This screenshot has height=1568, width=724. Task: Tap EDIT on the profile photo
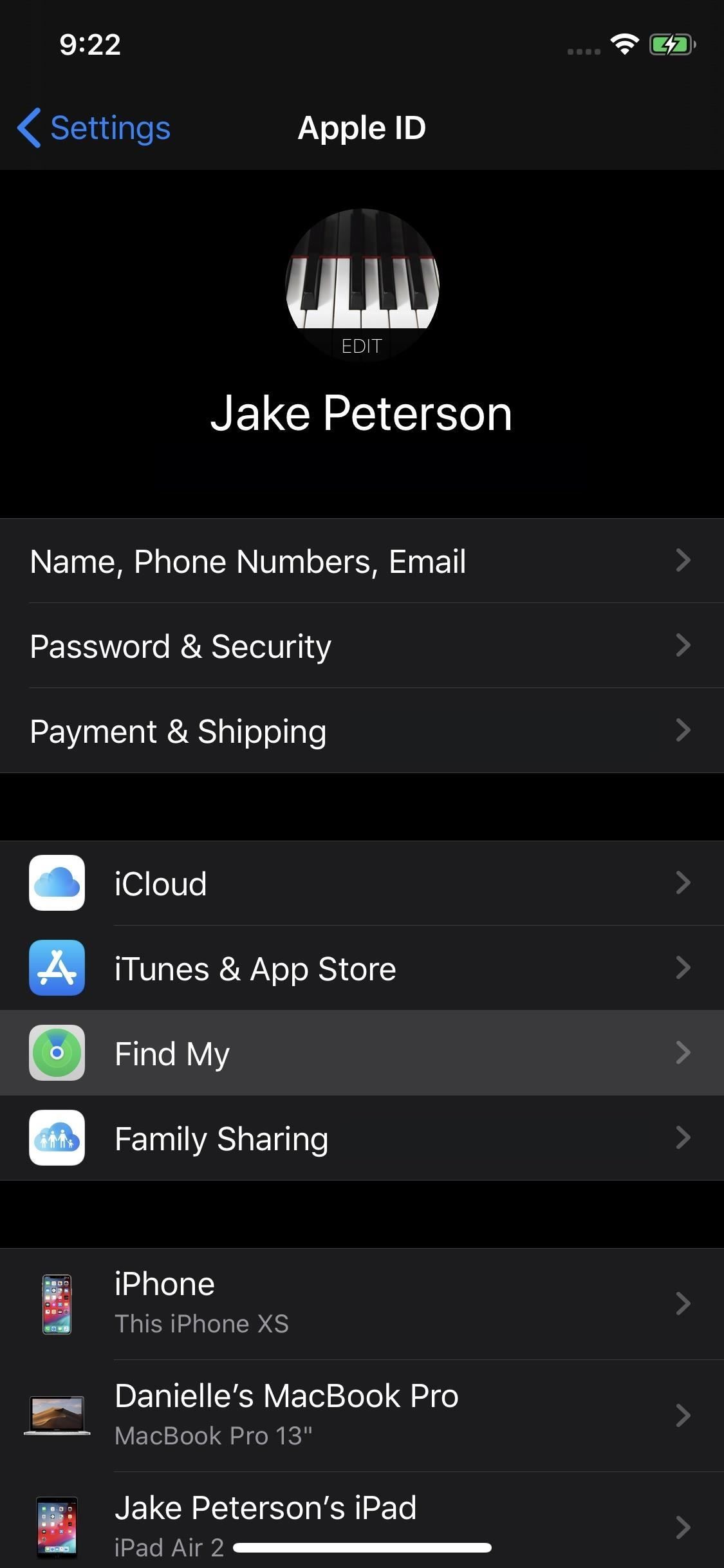pos(362,346)
